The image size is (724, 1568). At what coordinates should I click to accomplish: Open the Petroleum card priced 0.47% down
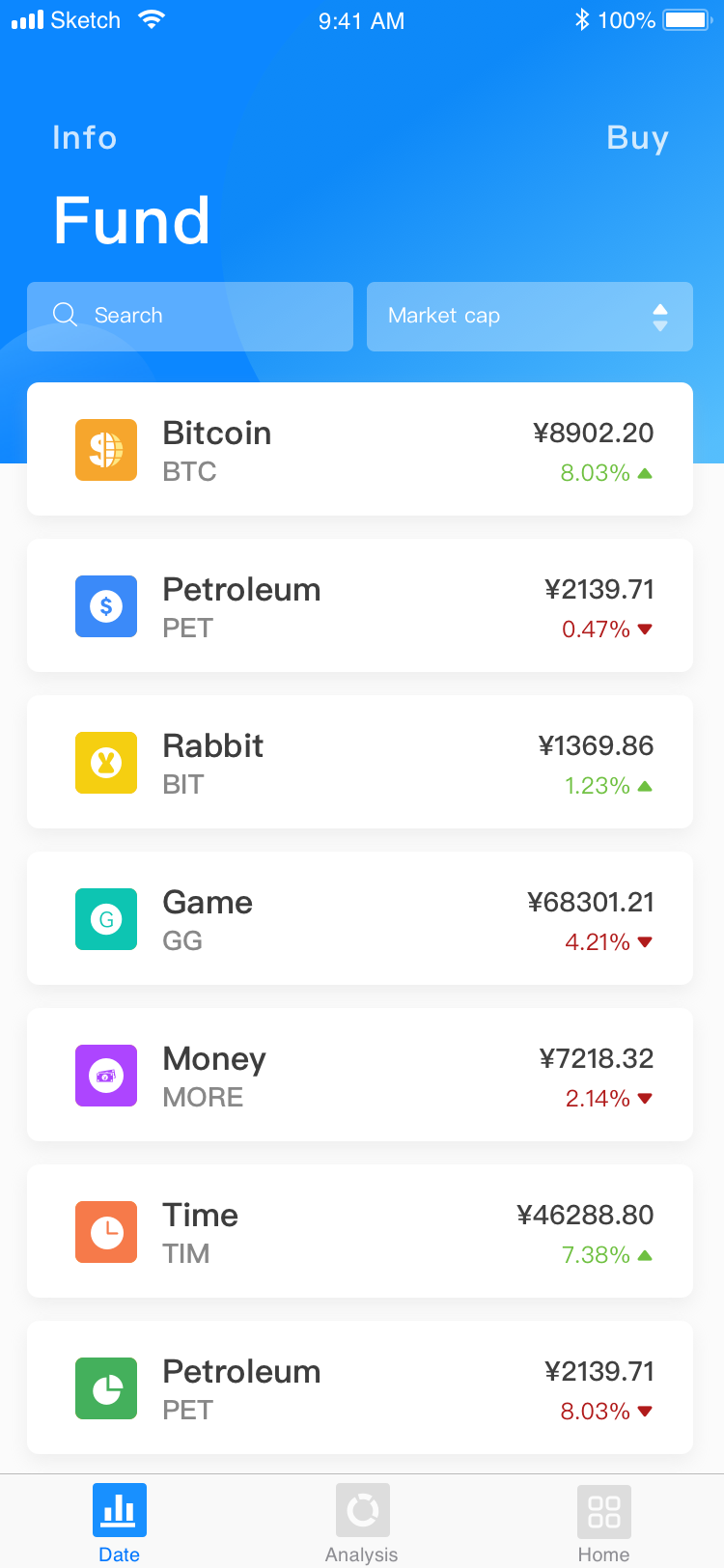point(360,605)
